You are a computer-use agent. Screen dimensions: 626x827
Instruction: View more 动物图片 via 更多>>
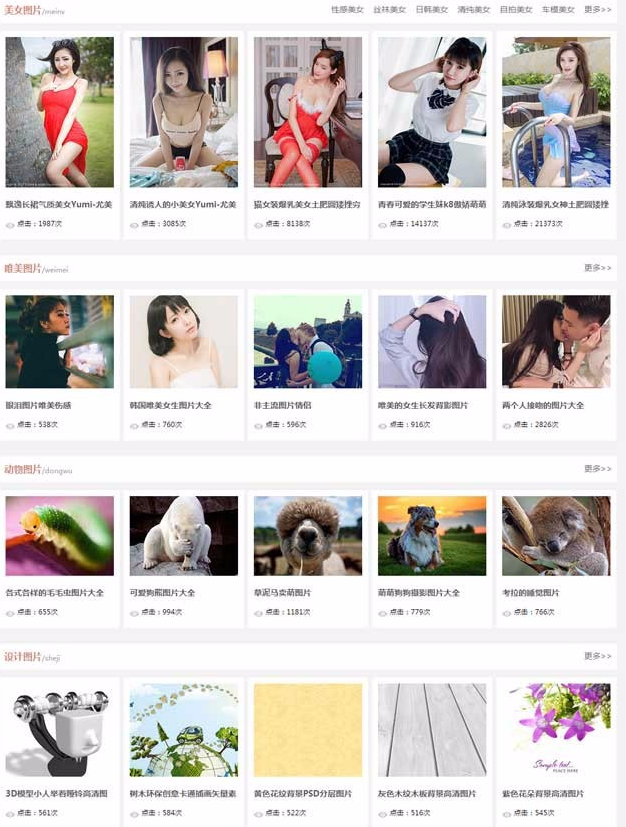(x=597, y=469)
